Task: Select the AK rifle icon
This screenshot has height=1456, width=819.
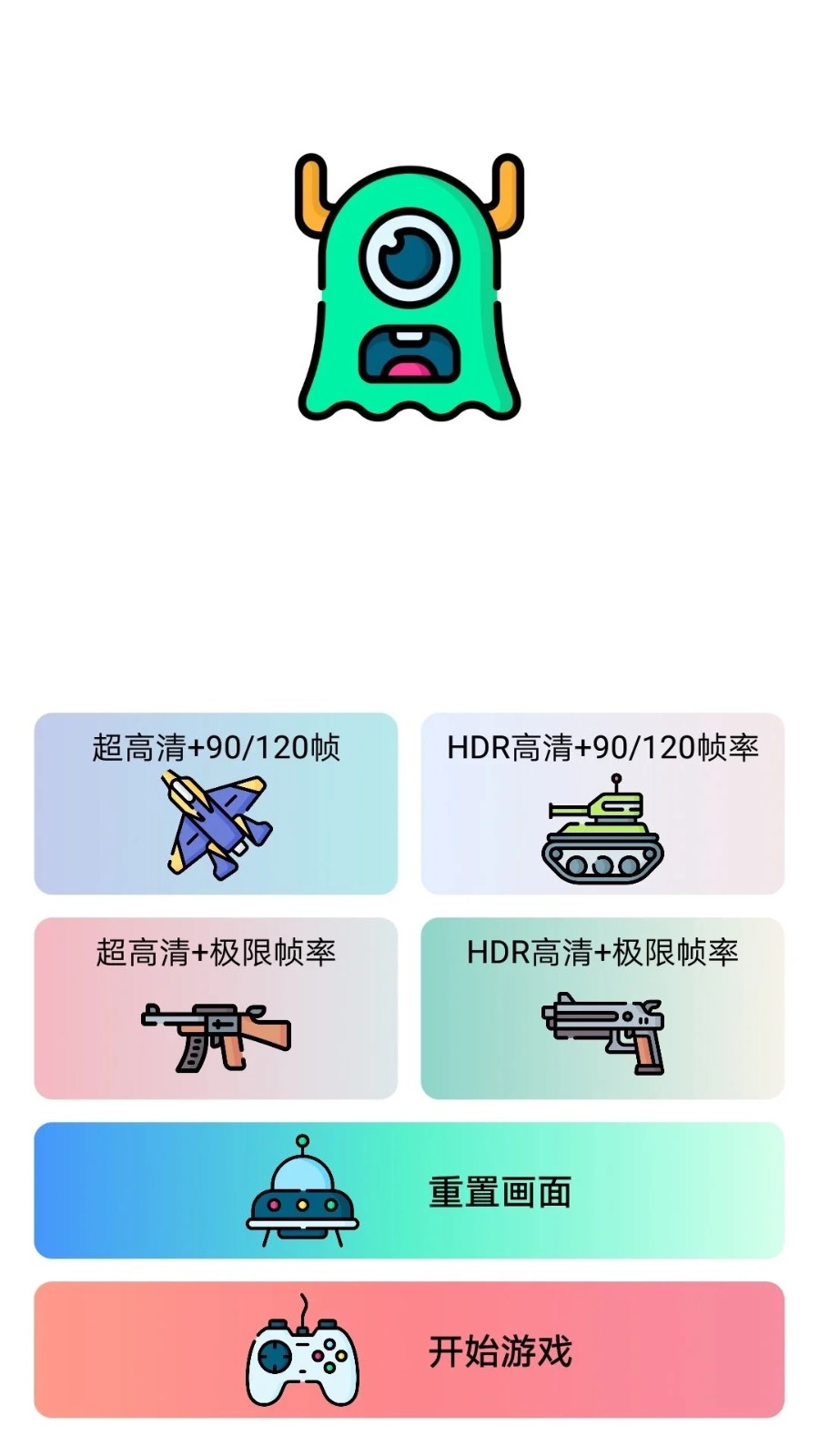Action: point(216,1033)
